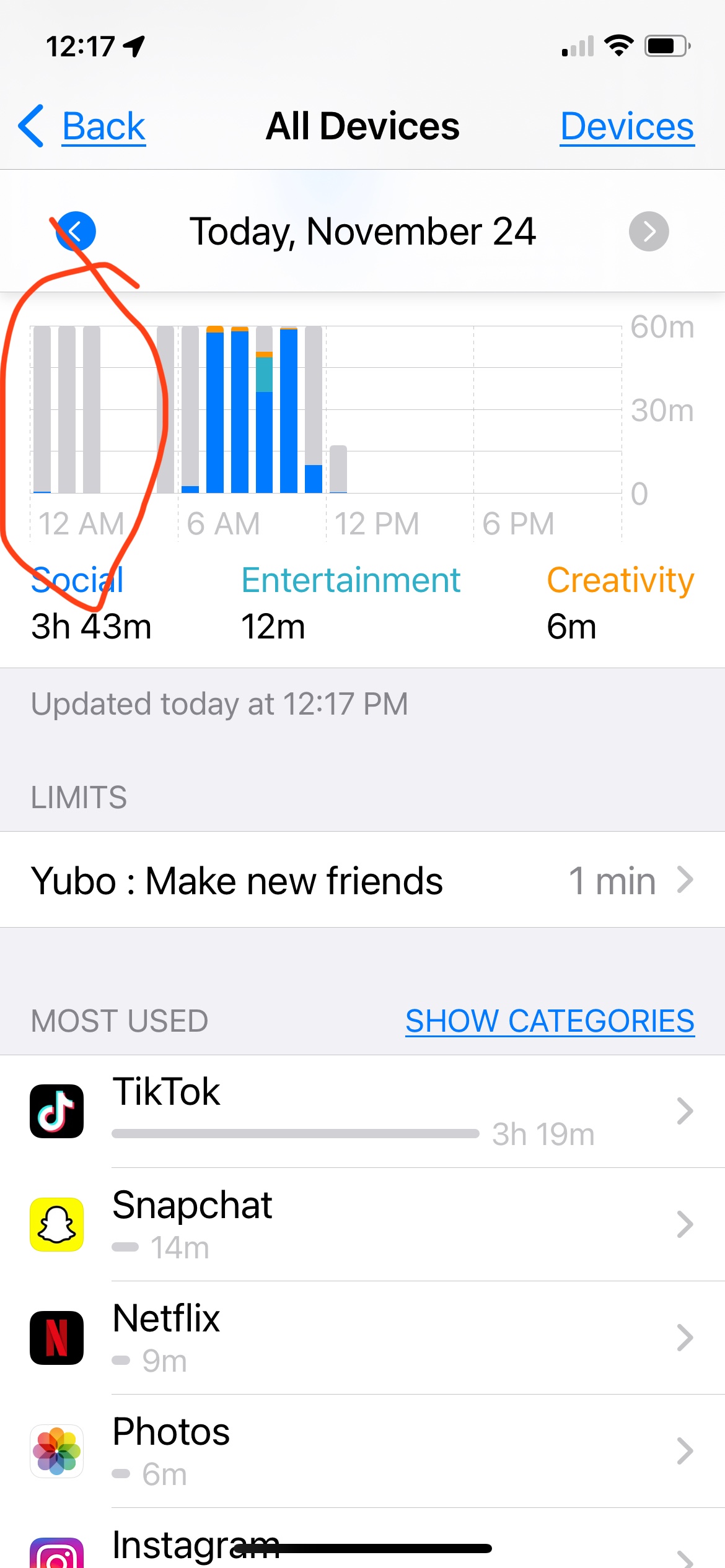The width and height of the screenshot is (725, 1568).
Task: Open Snapchat usage details
Action: [362, 1225]
